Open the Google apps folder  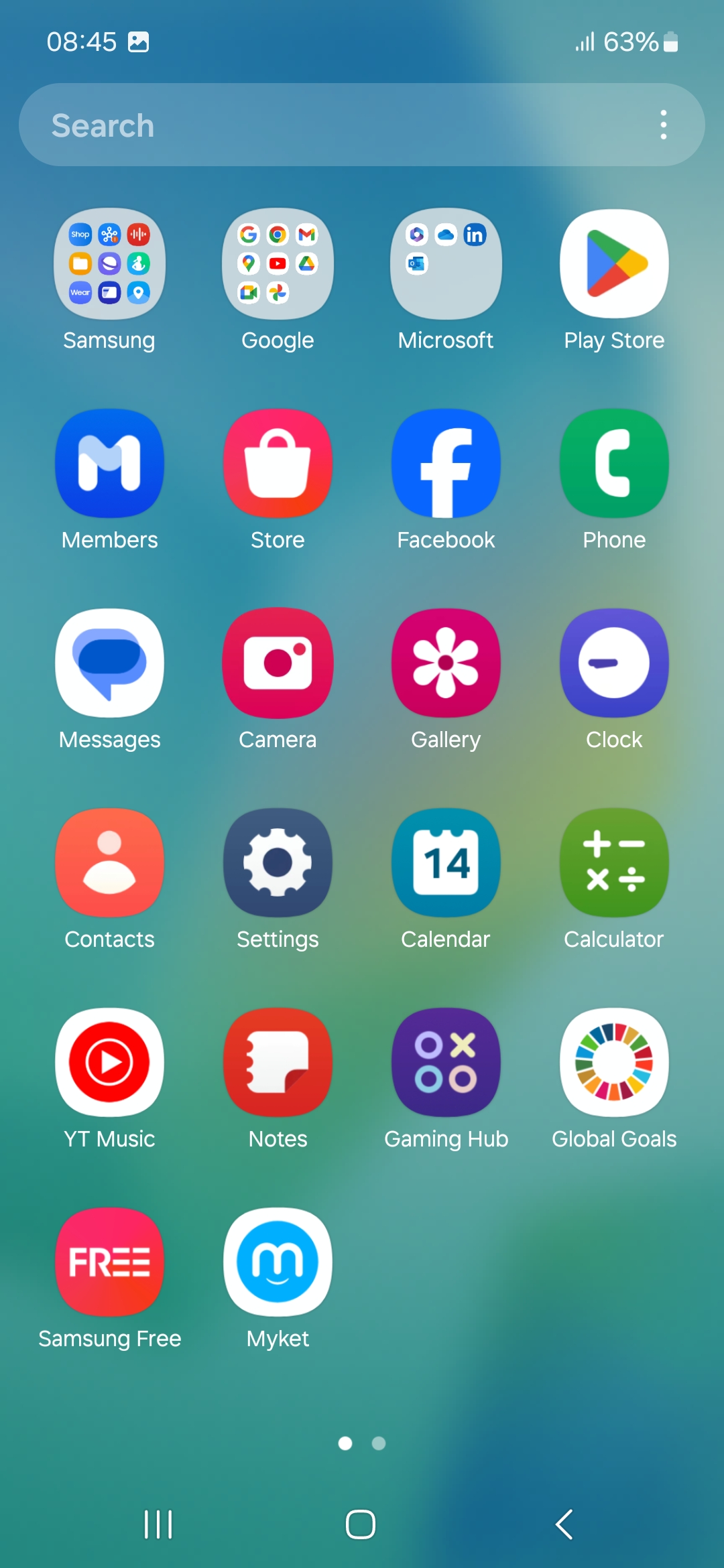(x=278, y=263)
